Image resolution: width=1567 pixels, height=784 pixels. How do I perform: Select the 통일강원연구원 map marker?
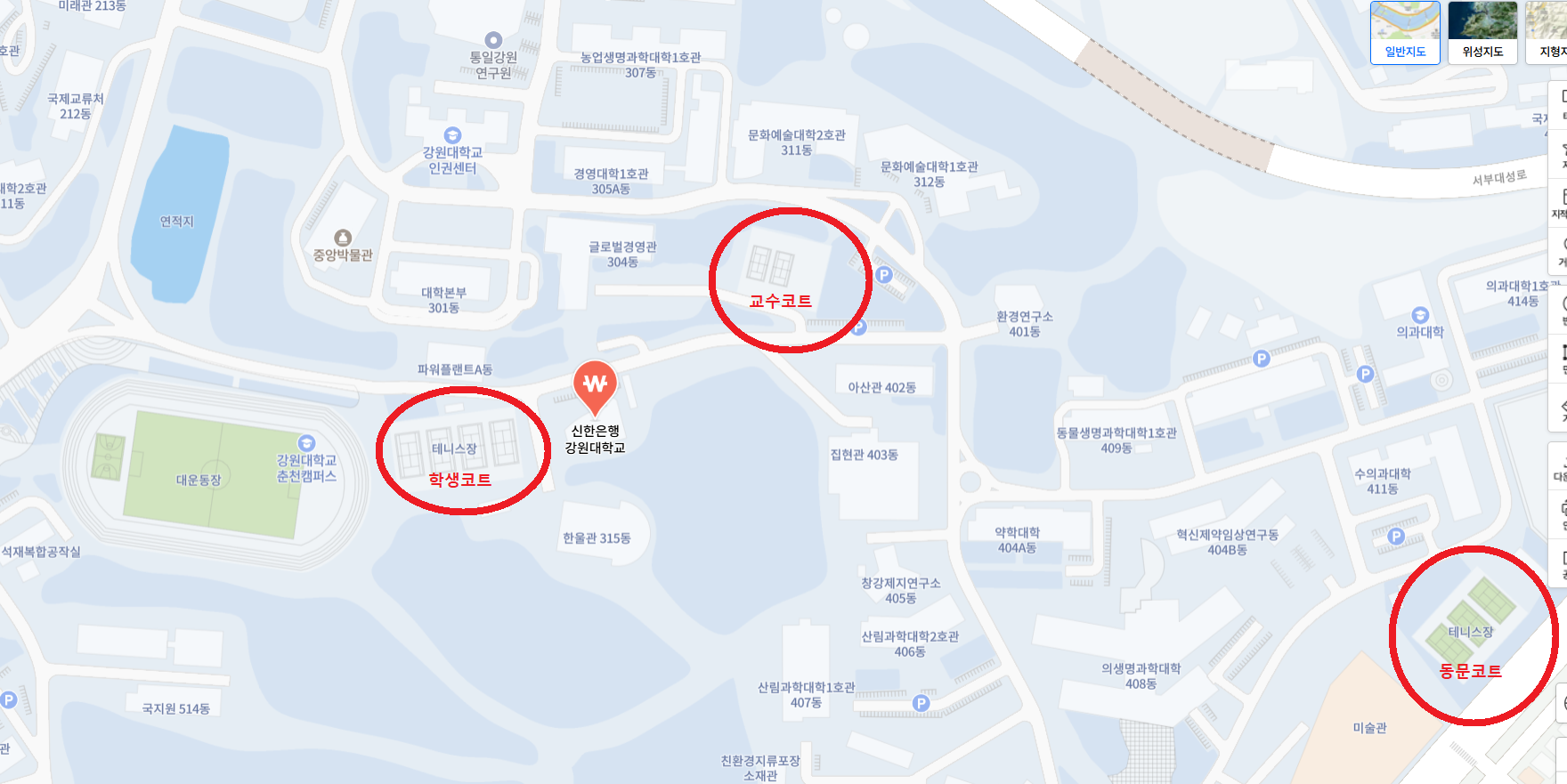tap(493, 40)
